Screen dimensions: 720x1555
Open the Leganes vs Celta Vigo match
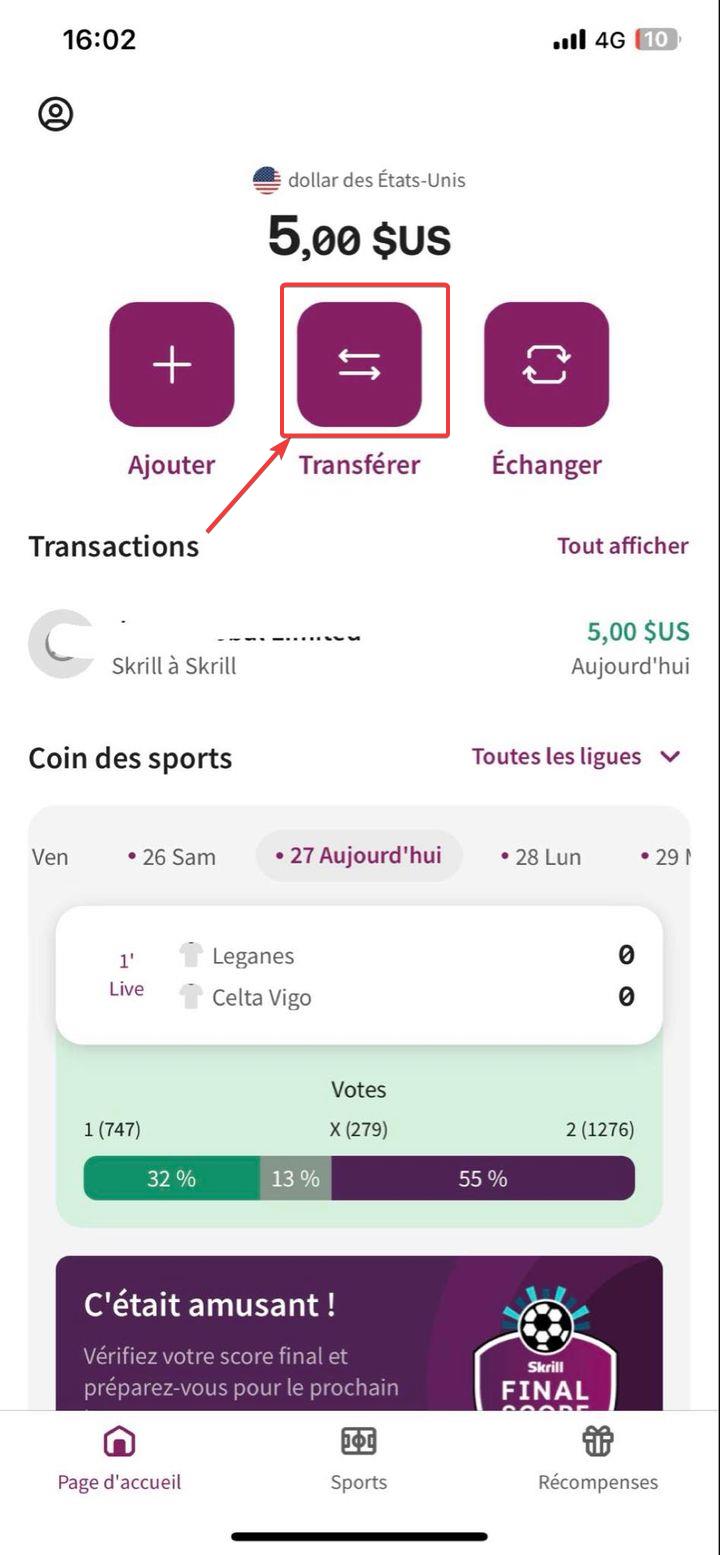coord(359,976)
